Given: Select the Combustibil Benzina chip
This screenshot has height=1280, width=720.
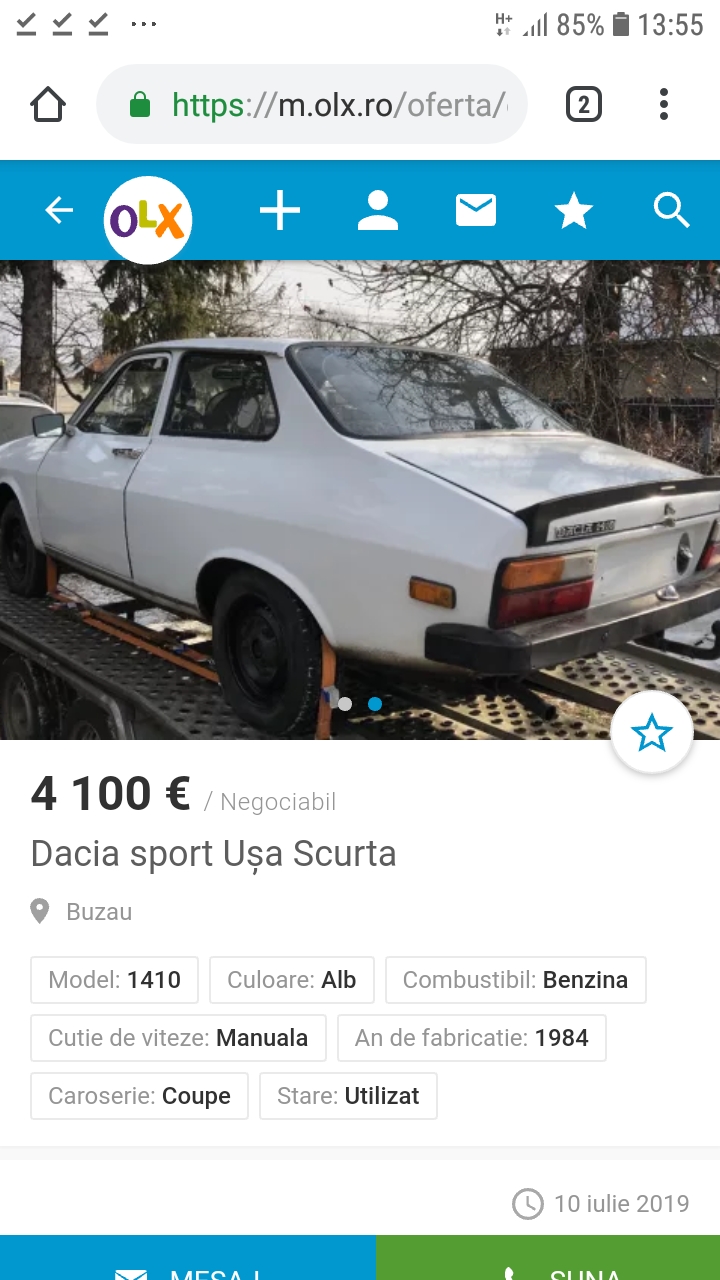Looking at the screenshot, I should tap(515, 980).
